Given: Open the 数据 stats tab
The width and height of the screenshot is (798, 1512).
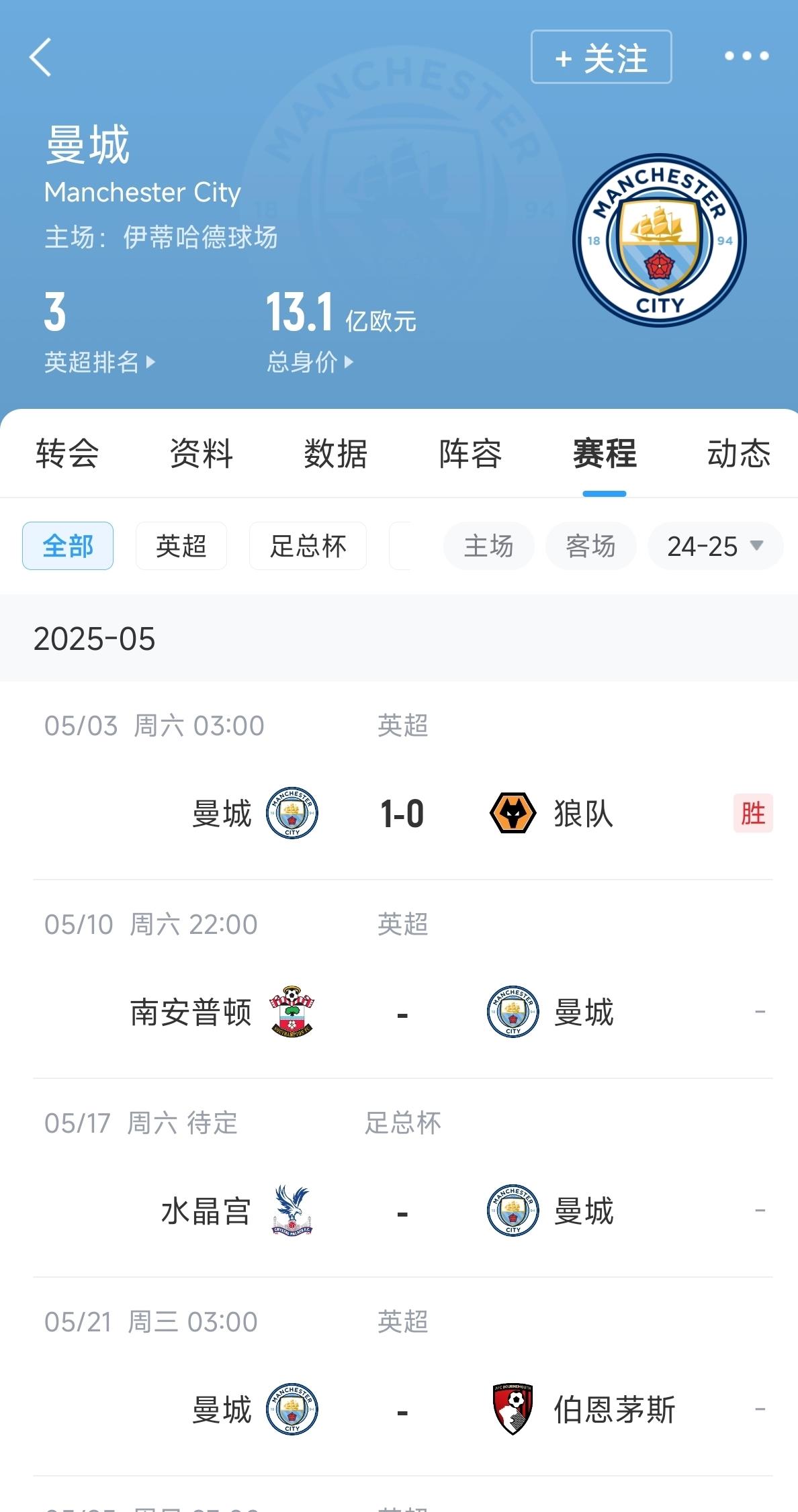Looking at the screenshot, I should click(x=335, y=455).
